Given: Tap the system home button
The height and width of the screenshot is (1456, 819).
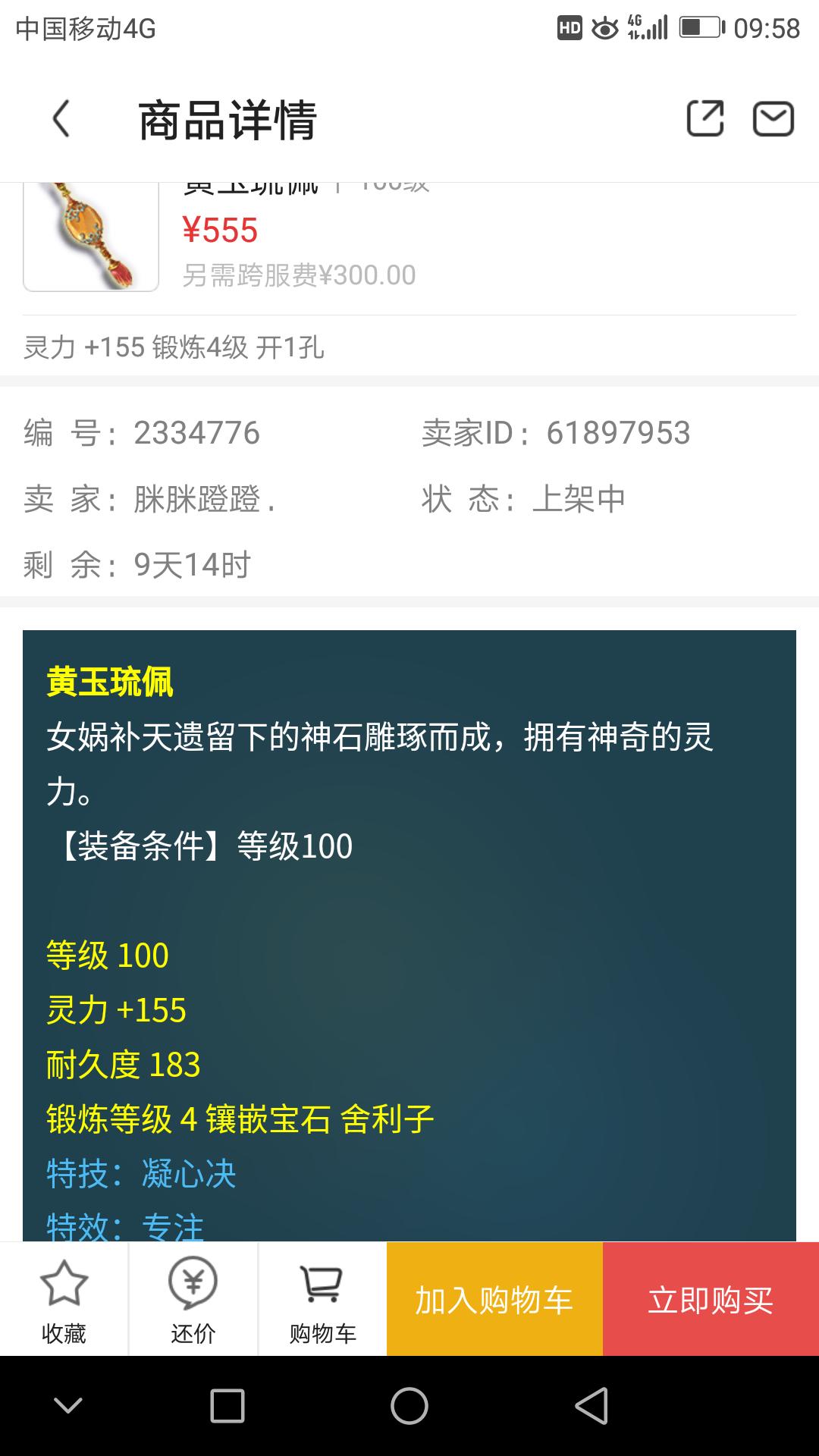Looking at the screenshot, I should pos(409,1407).
